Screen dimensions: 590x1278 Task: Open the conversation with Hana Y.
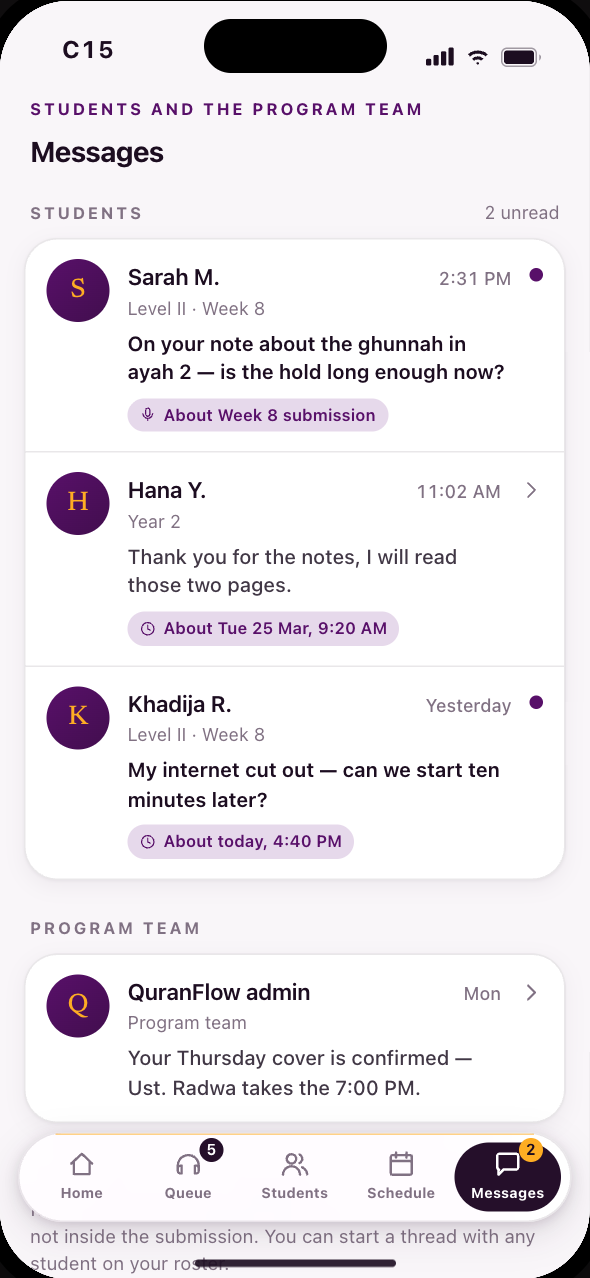[x=295, y=559]
